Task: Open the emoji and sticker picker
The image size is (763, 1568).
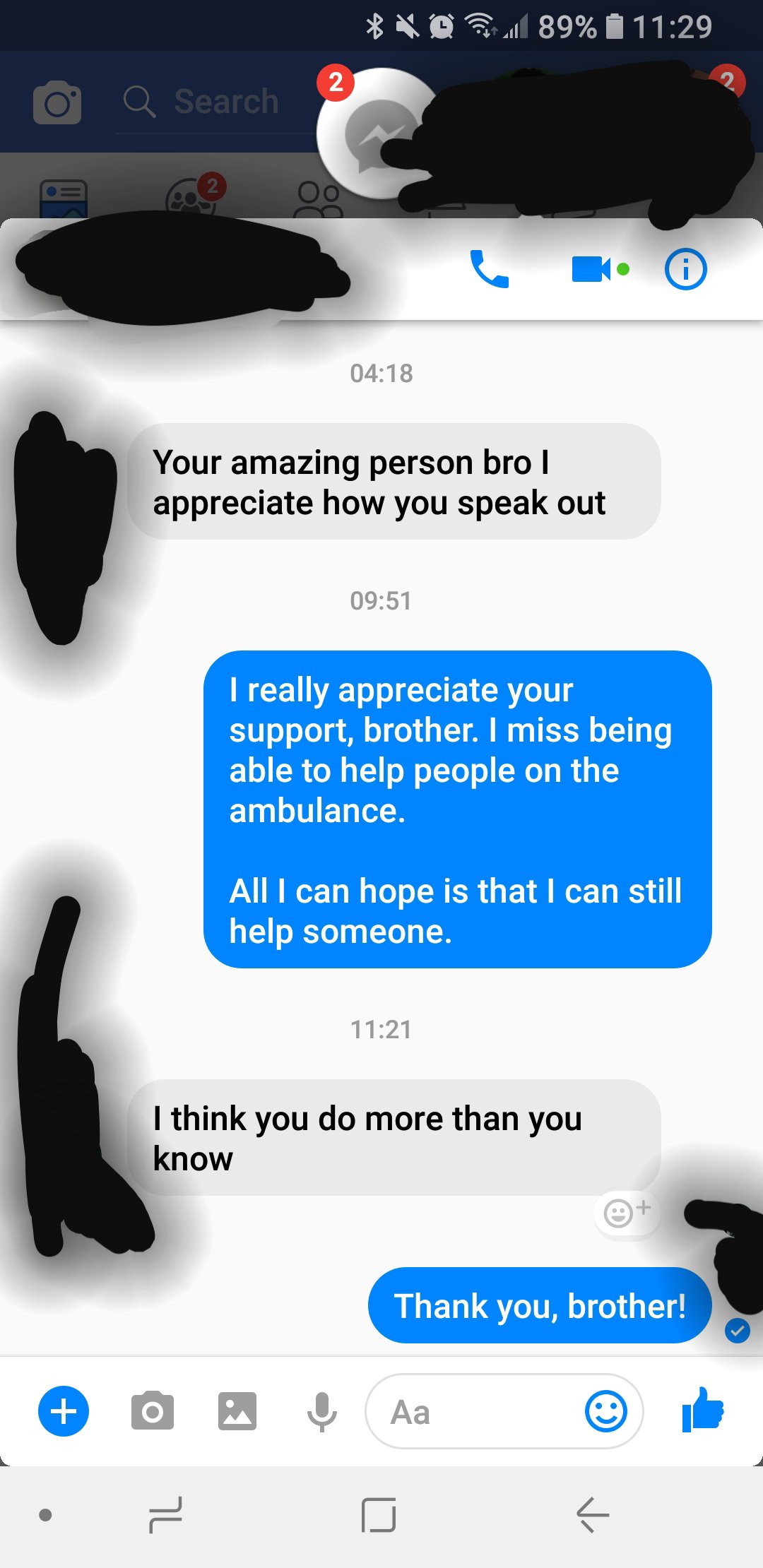Action: 604,1412
